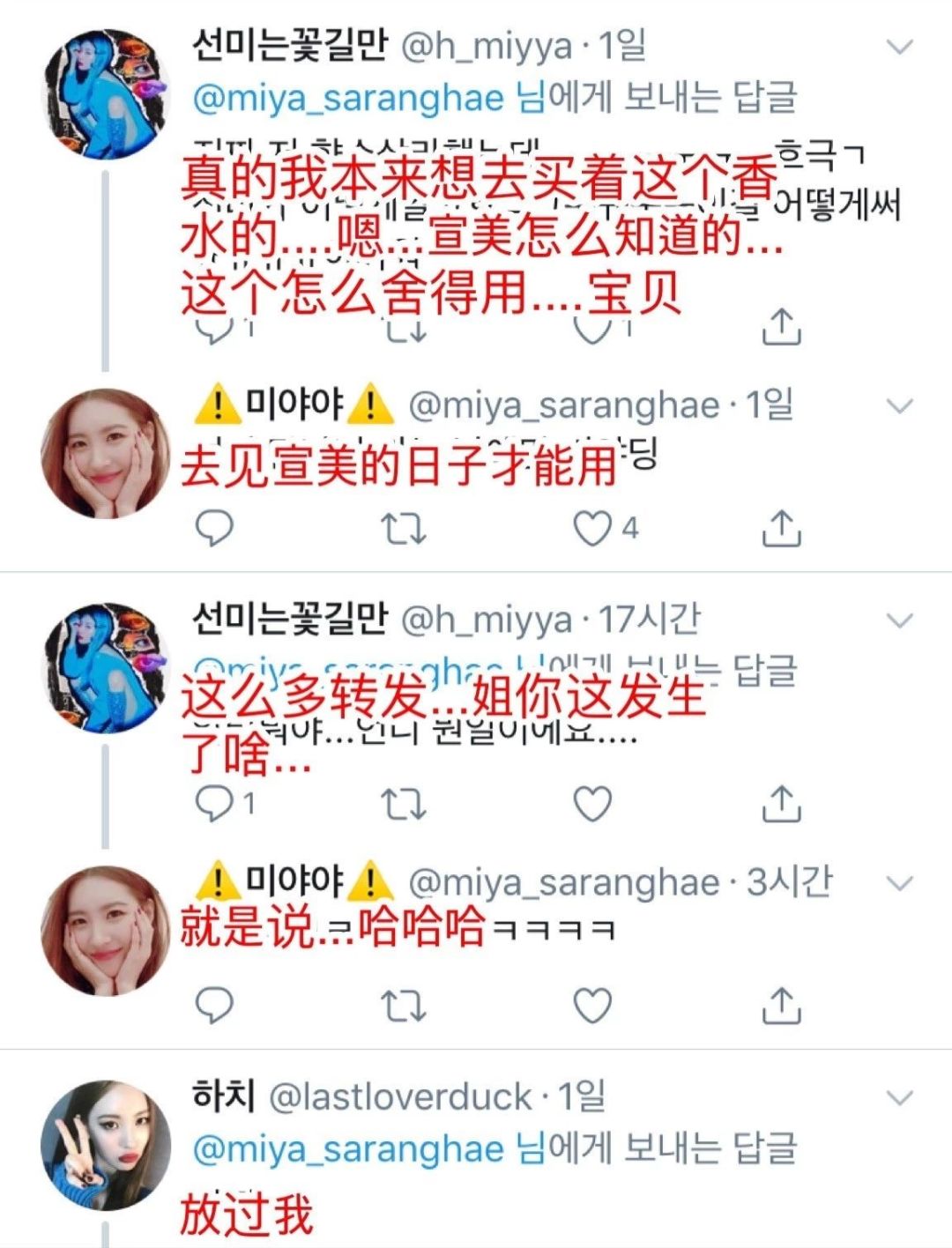Share miya_saranghae's tweet from 3시간 ago
The image size is (952, 1248).
pos(781,1005)
